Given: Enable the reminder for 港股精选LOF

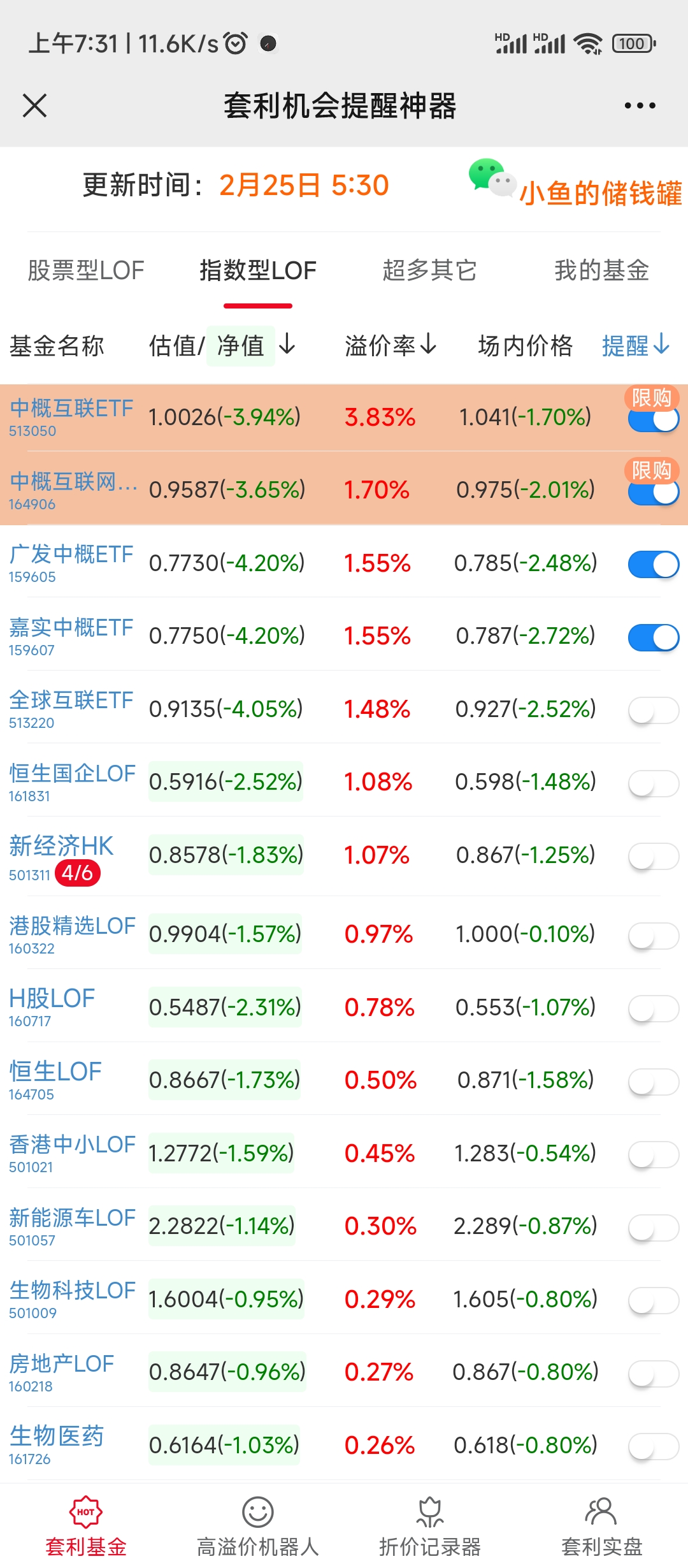Looking at the screenshot, I should (x=654, y=936).
